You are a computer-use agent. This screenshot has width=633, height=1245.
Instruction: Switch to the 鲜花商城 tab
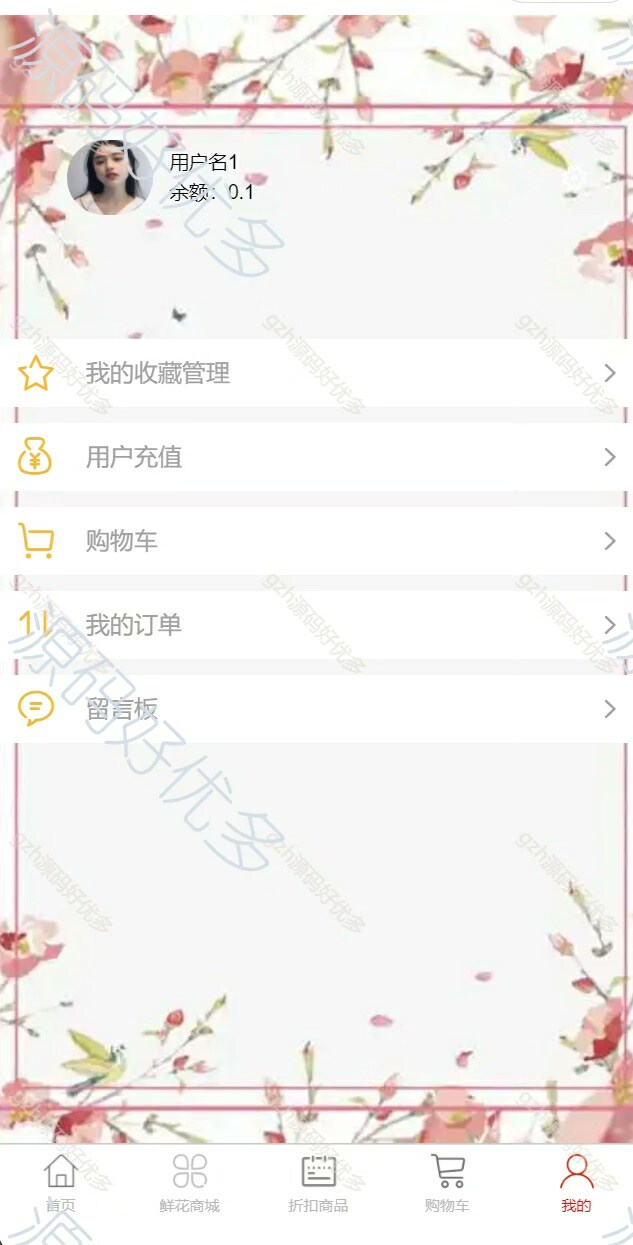tap(189, 1183)
